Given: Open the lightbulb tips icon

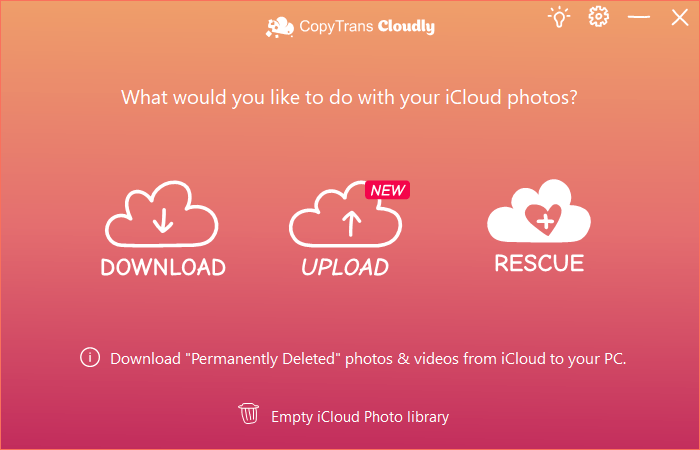Looking at the screenshot, I should coord(559,17).
